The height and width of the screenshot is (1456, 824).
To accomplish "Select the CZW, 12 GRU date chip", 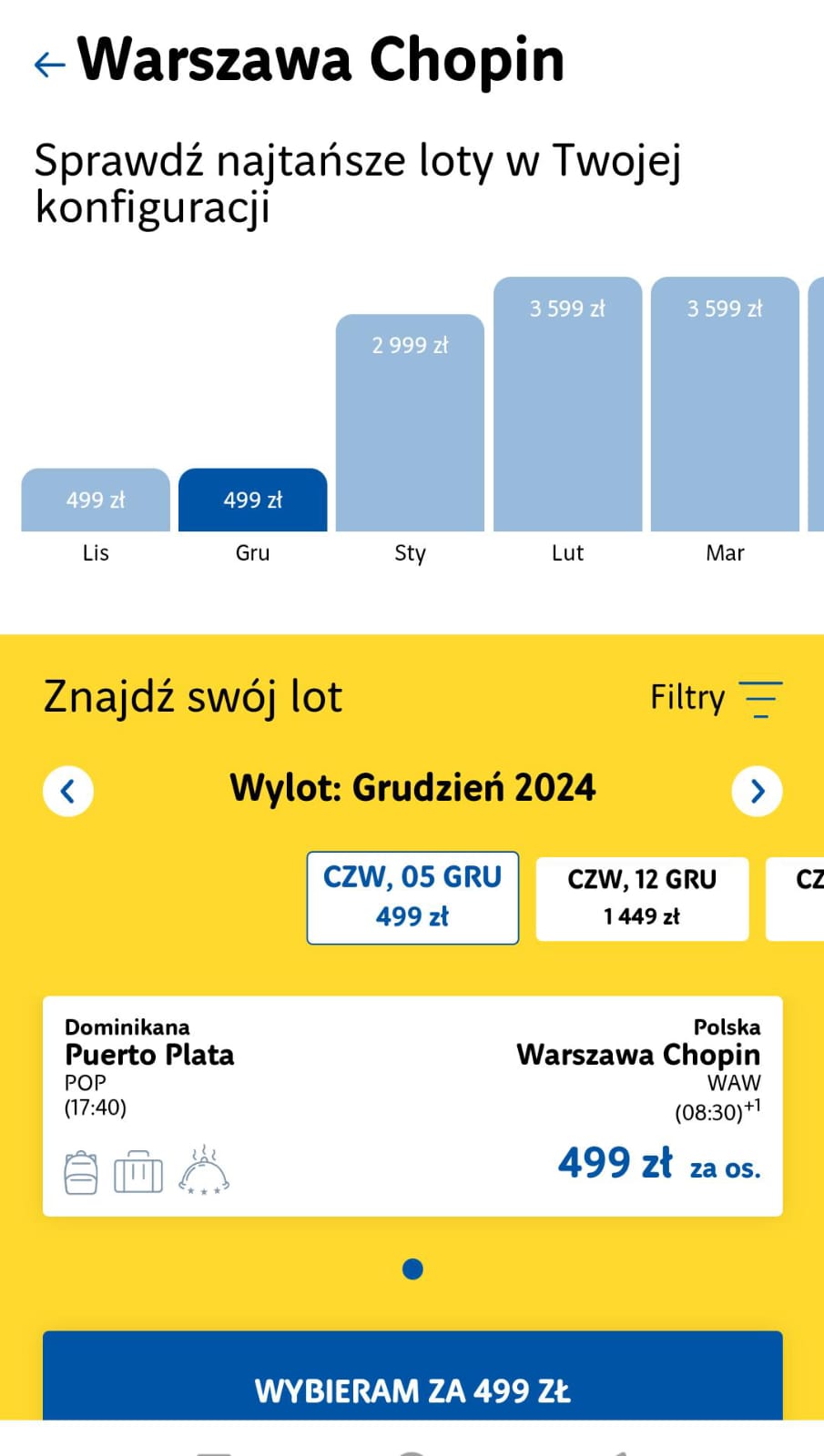I will (x=642, y=899).
